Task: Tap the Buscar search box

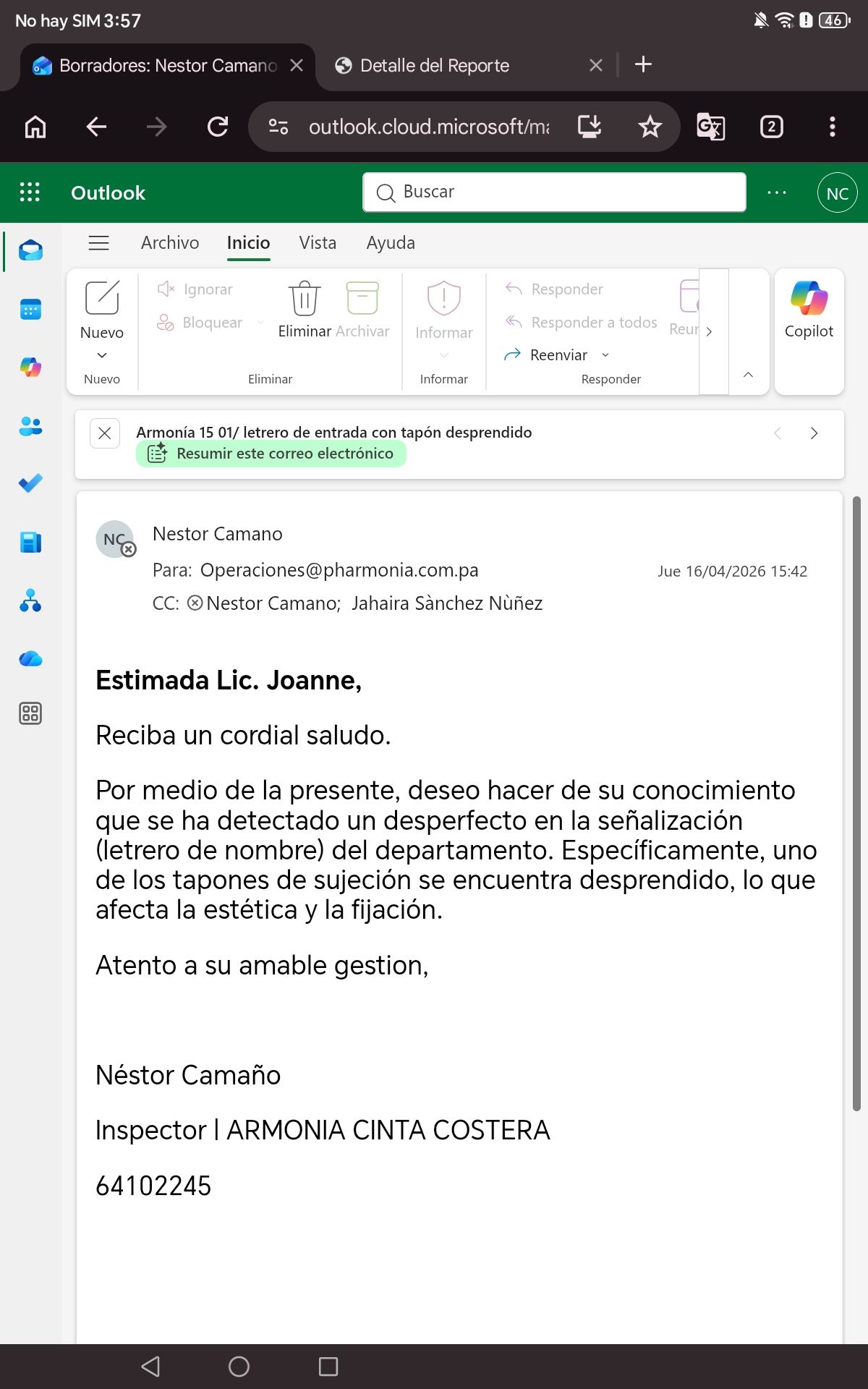Action: [x=554, y=192]
